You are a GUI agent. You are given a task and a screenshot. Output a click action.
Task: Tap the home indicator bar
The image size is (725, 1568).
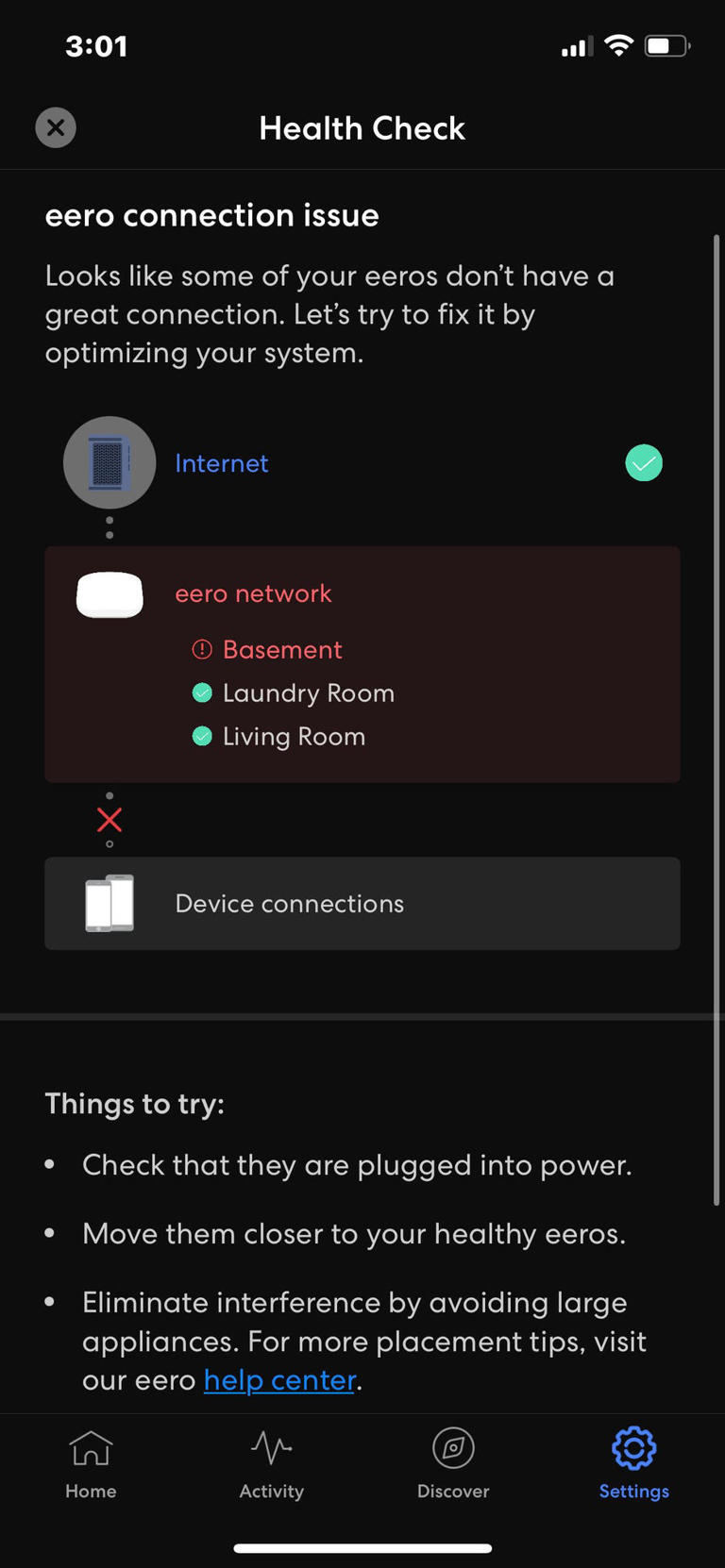click(x=362, y=1547)
